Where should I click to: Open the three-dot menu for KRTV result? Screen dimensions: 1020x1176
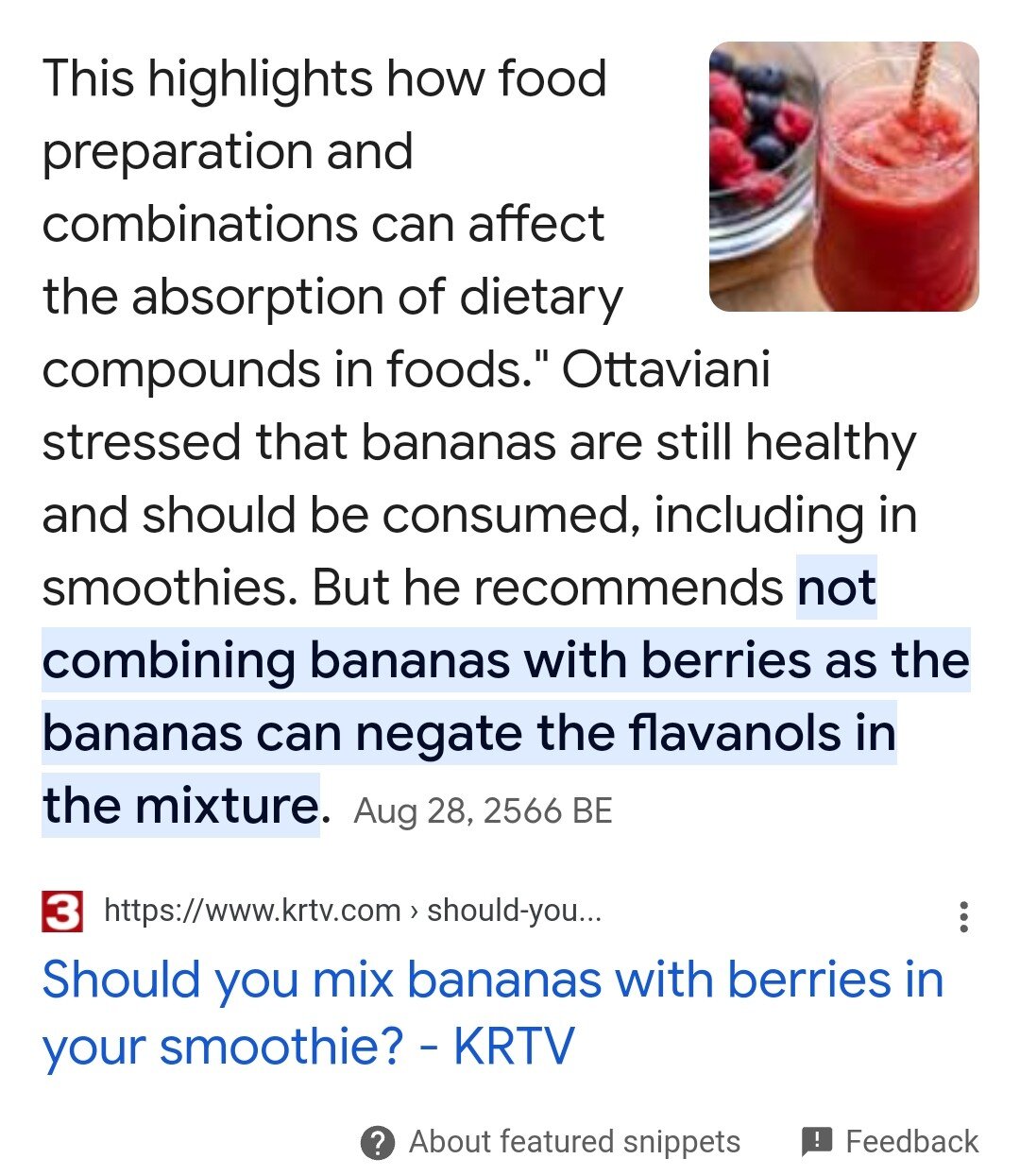963,916
